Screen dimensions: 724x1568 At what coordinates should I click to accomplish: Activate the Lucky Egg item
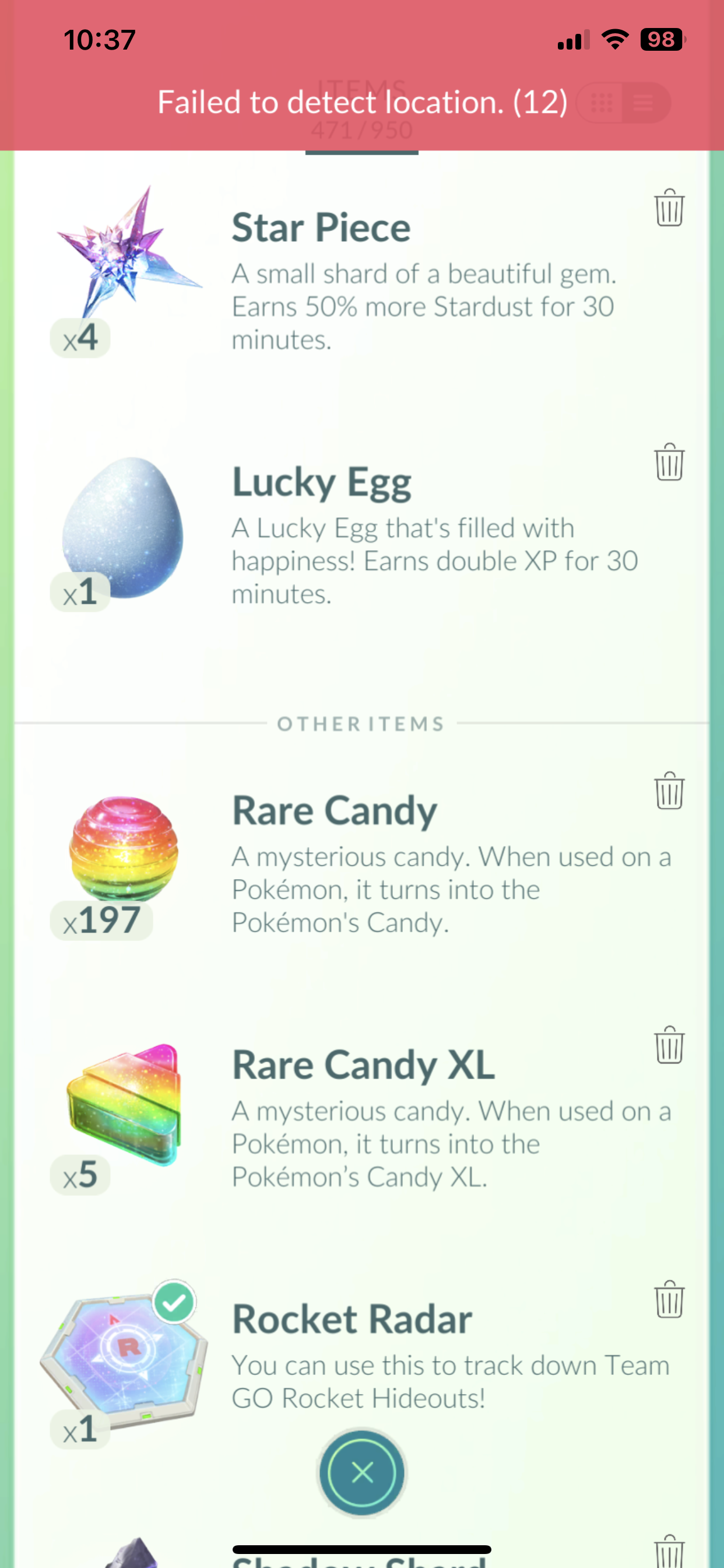[124, 527]
